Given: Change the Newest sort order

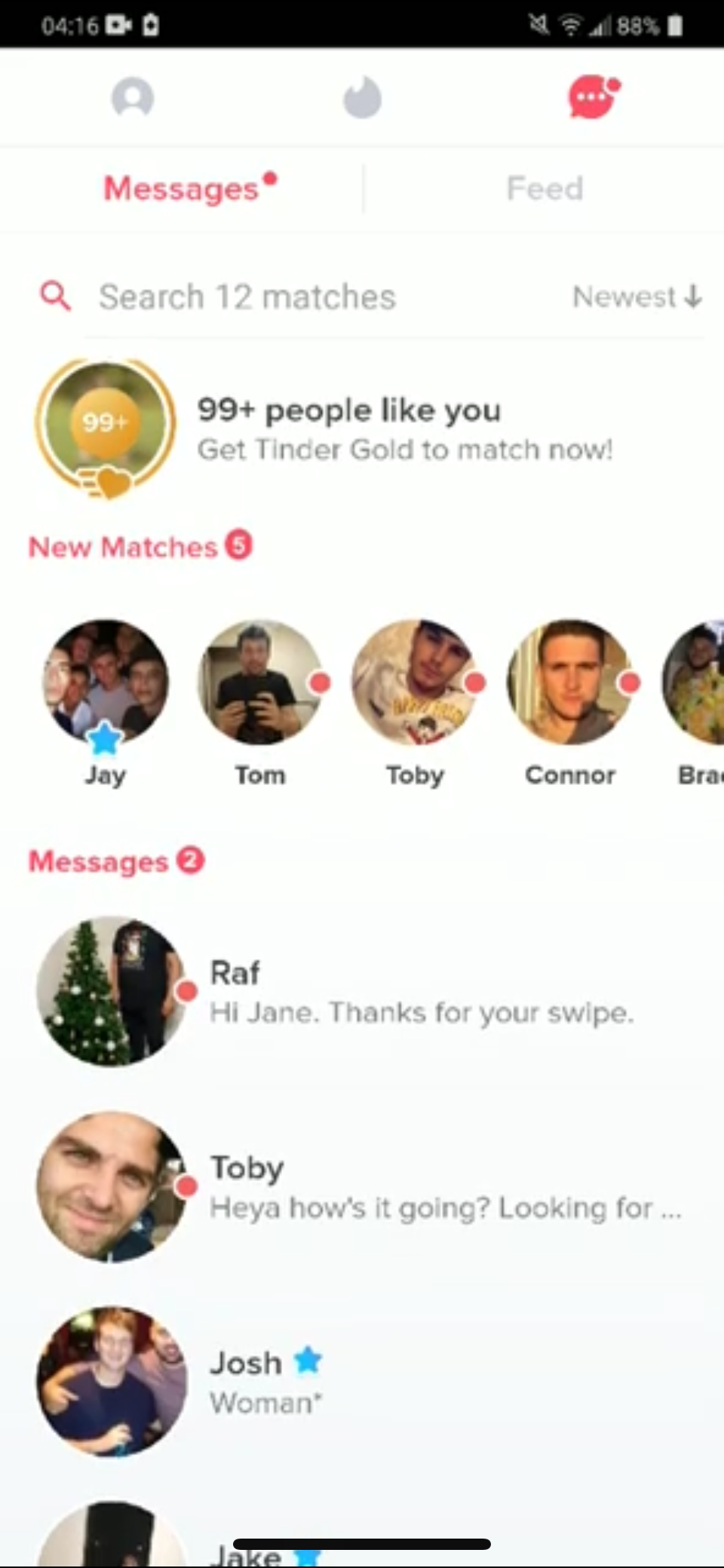Looking at the screenshot, I should (637, 296).
